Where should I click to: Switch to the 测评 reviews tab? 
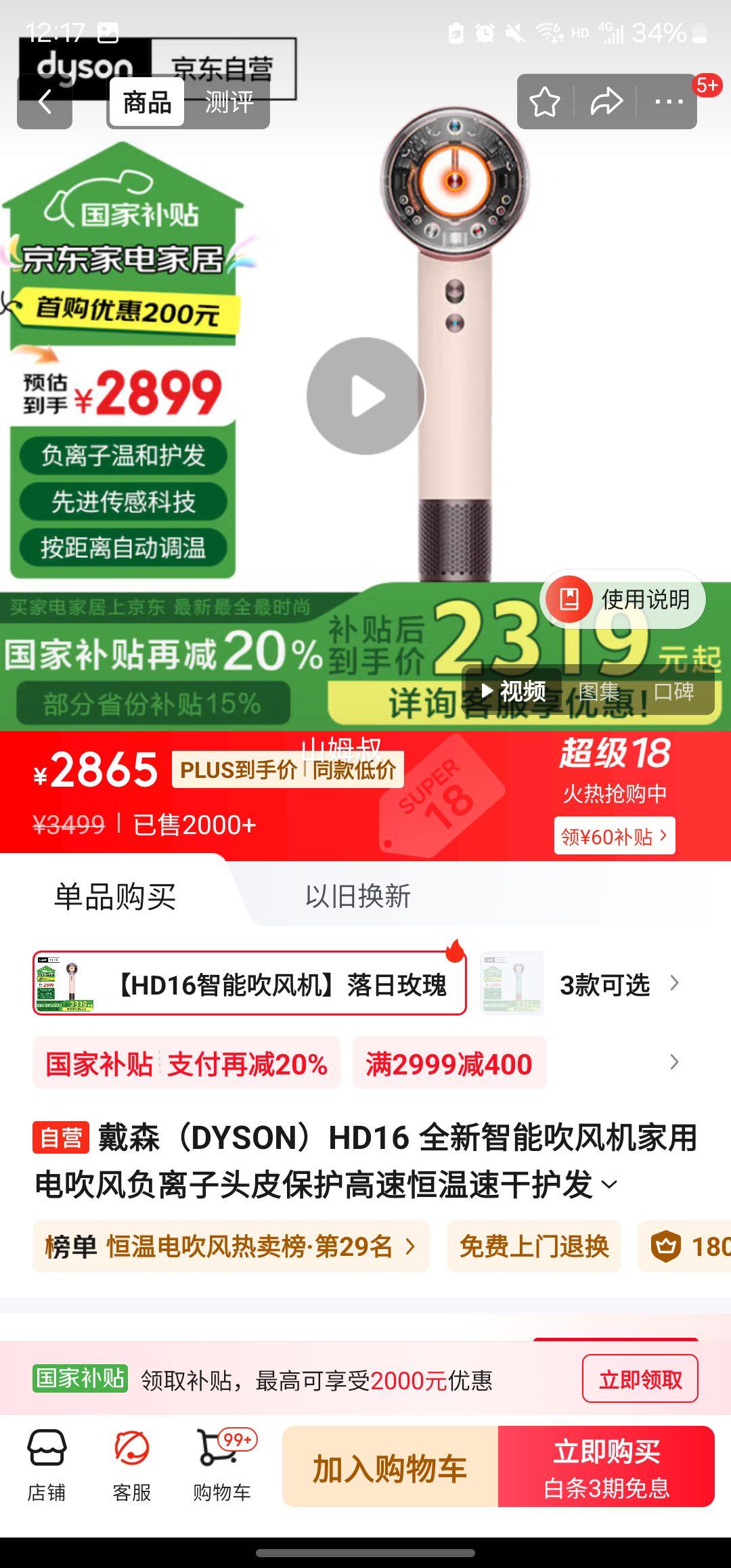click(230, 104)
